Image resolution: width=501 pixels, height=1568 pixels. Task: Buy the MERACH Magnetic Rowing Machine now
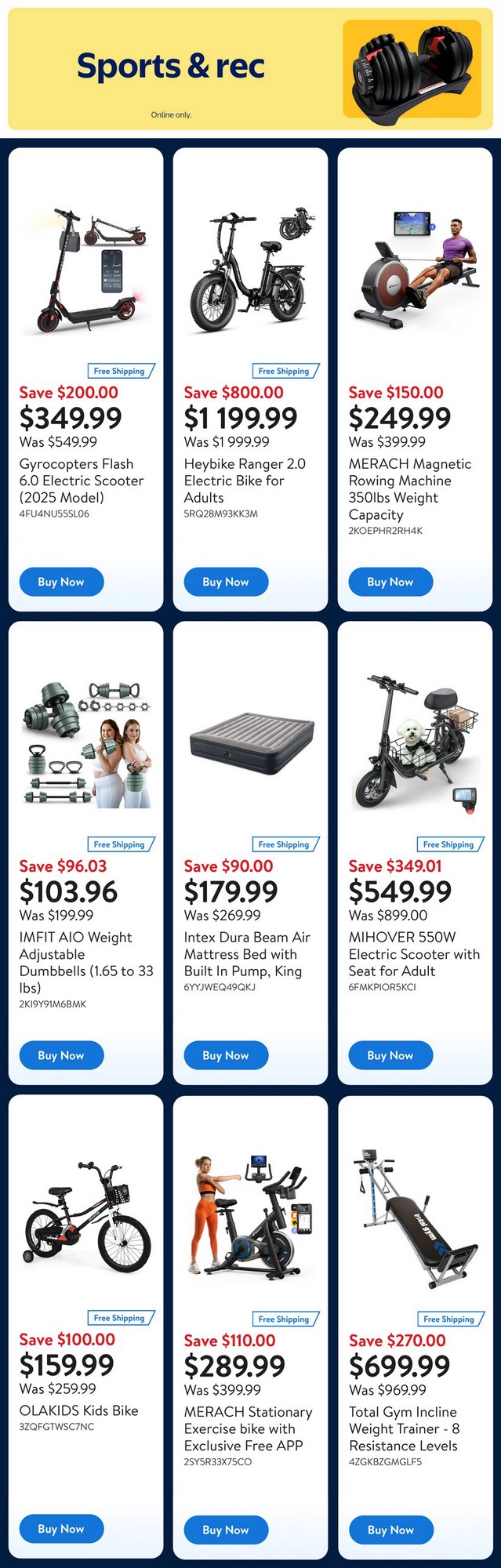point(390,582)
